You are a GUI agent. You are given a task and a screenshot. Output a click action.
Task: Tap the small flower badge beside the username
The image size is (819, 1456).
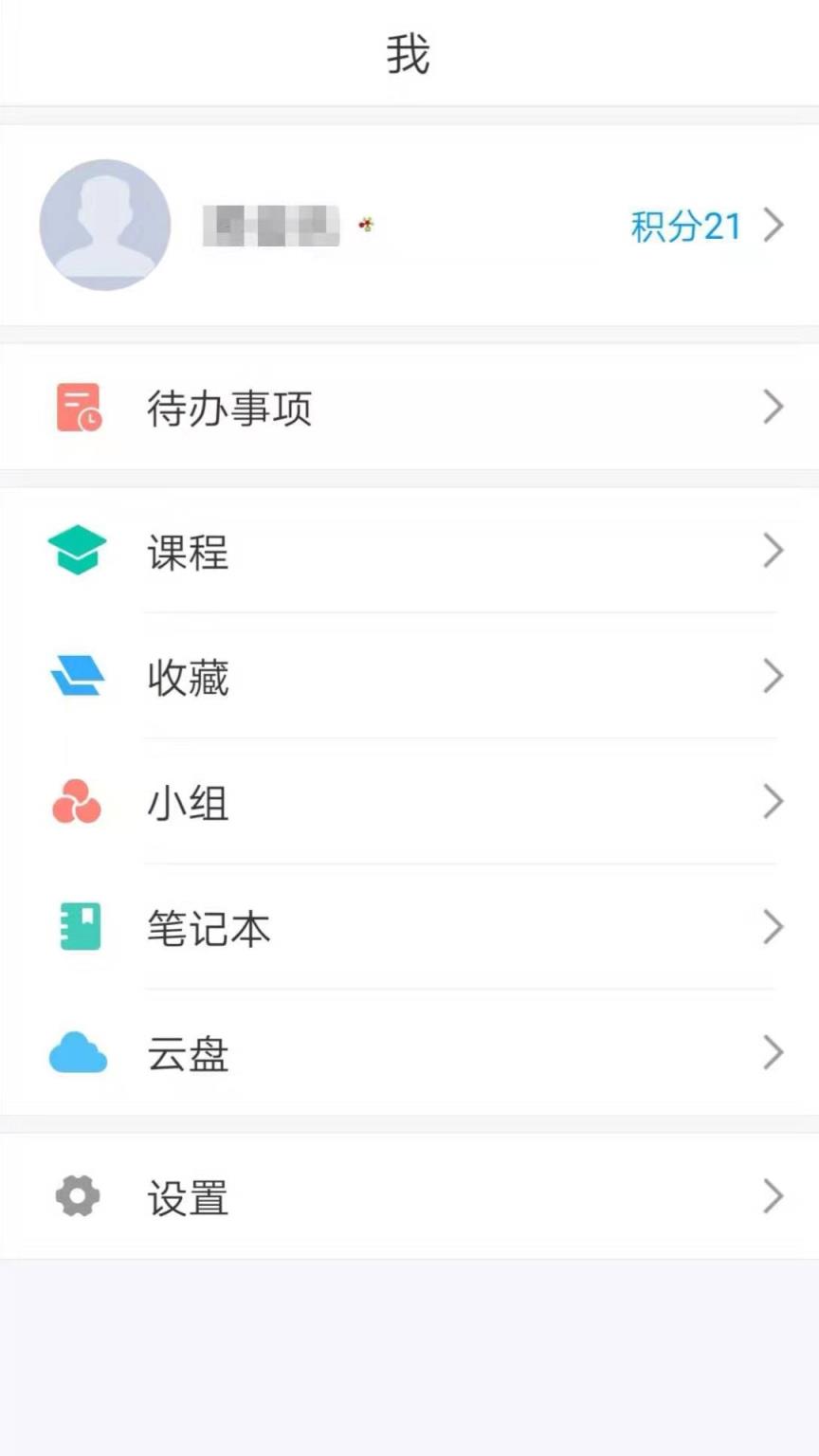click(x=365, y=226)
